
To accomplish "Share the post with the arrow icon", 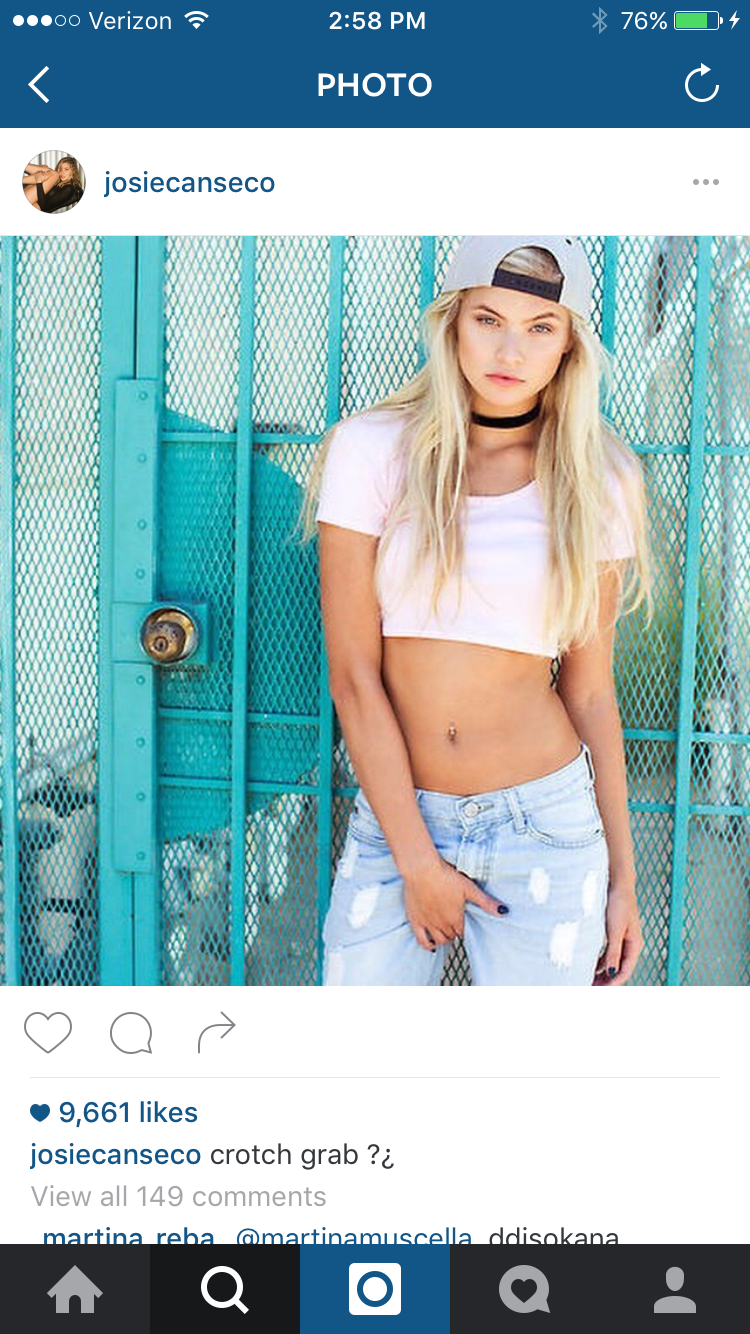I will 216,1033.
